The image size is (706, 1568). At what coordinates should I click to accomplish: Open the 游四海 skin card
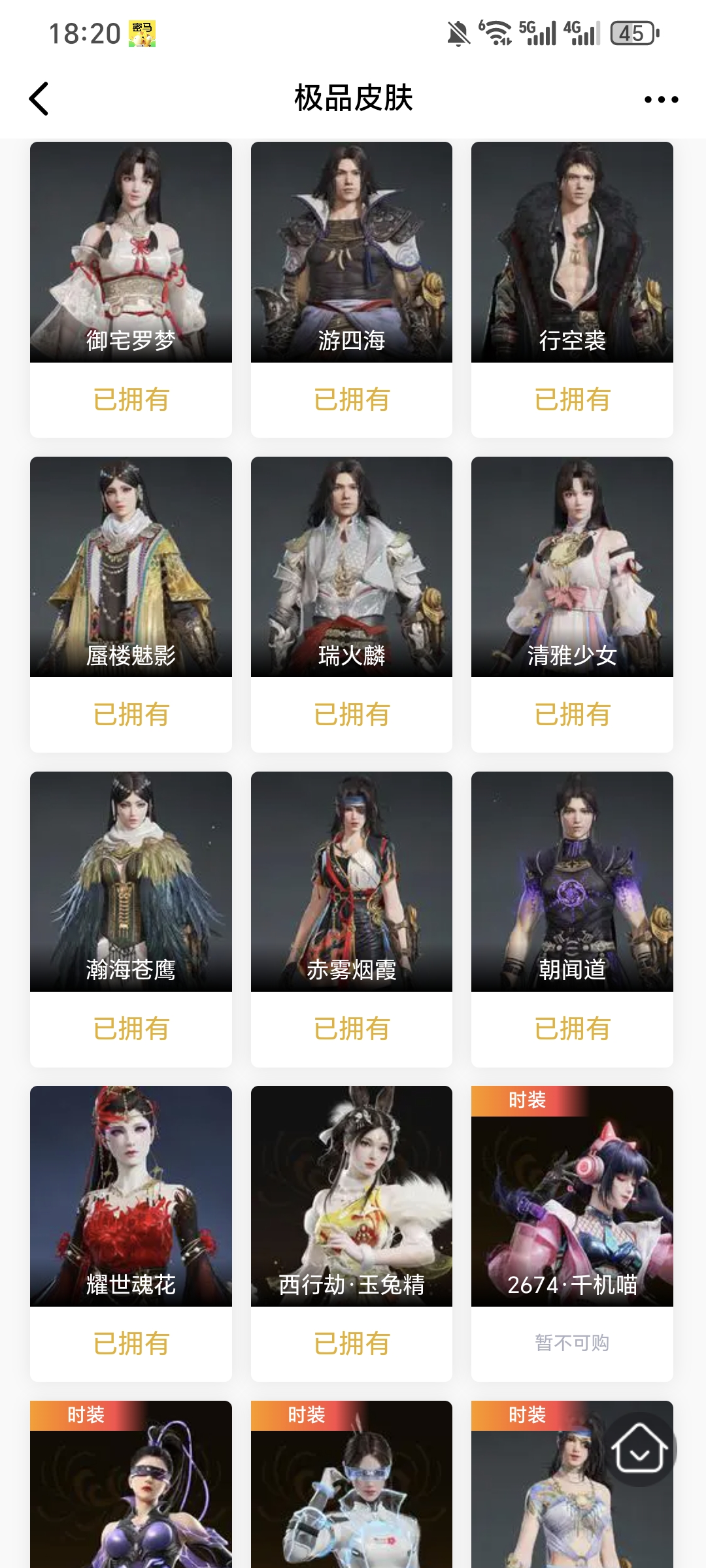352,252
